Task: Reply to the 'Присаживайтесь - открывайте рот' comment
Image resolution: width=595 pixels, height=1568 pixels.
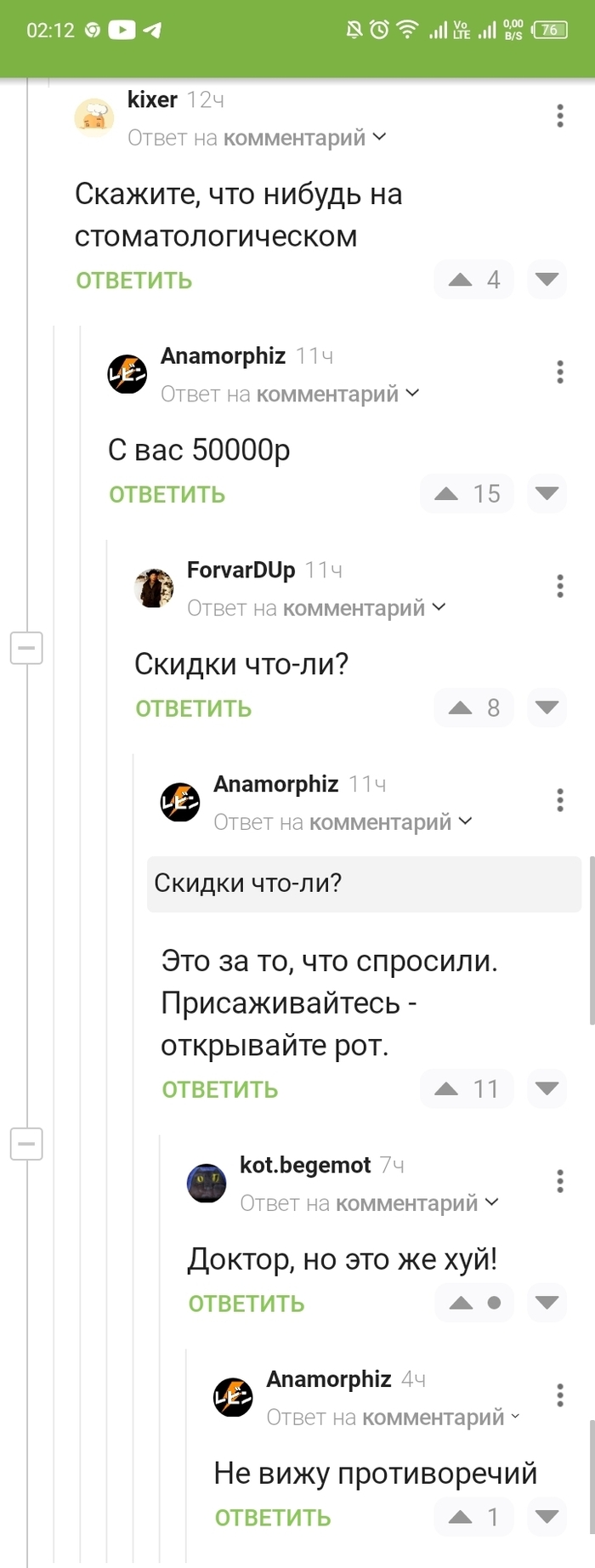Action: coord(219,1090)
